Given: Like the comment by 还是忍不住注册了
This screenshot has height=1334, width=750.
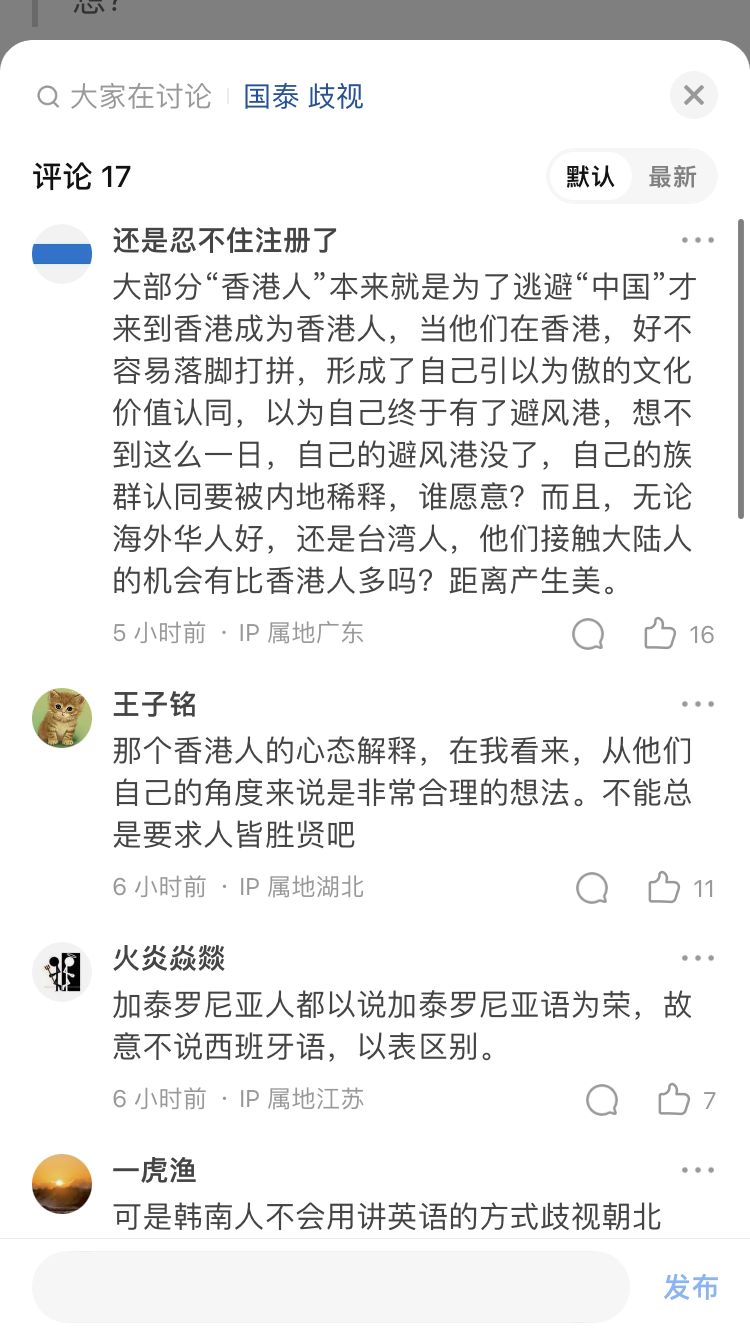Looking at the screenshot, I should tap(661, 634).
